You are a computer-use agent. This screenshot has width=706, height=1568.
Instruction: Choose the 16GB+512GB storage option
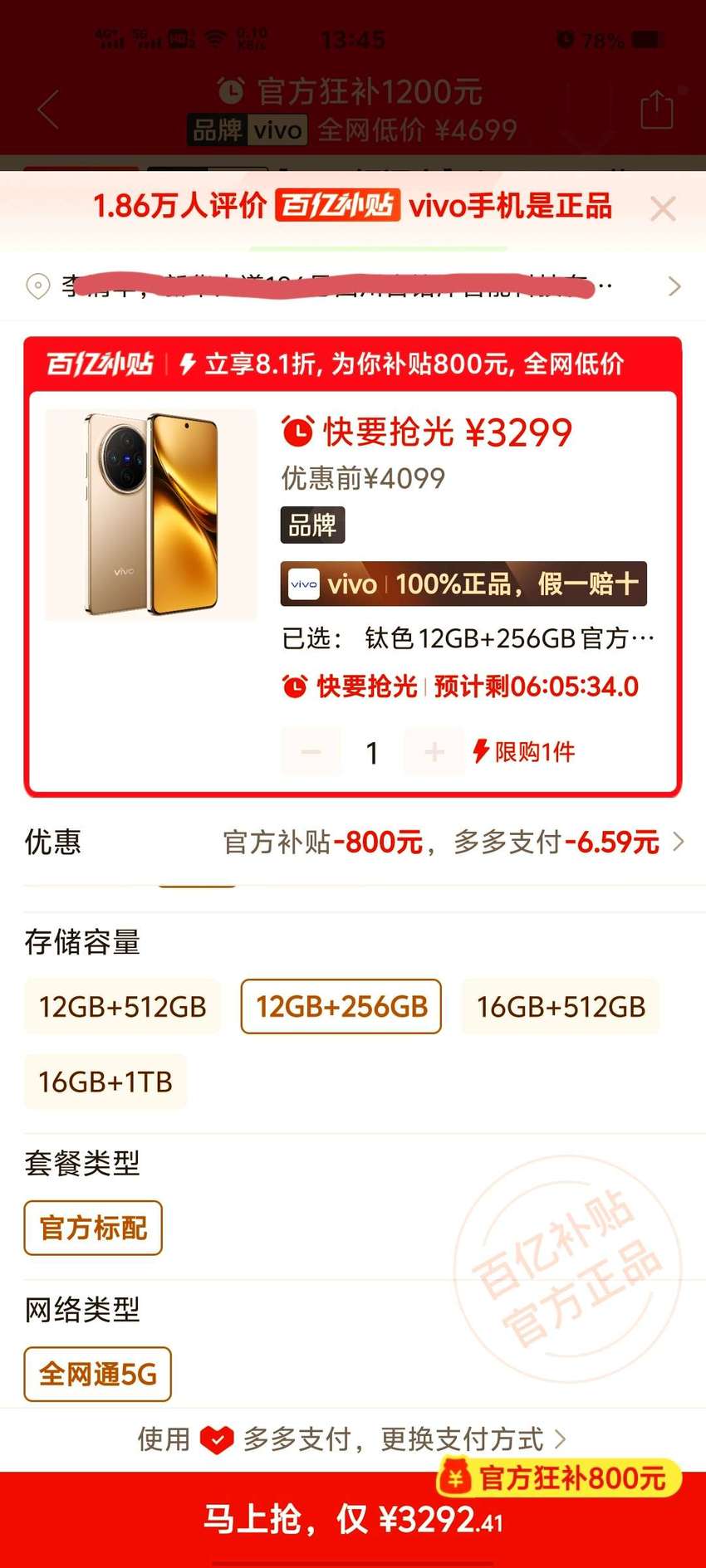pos(561,1007)
